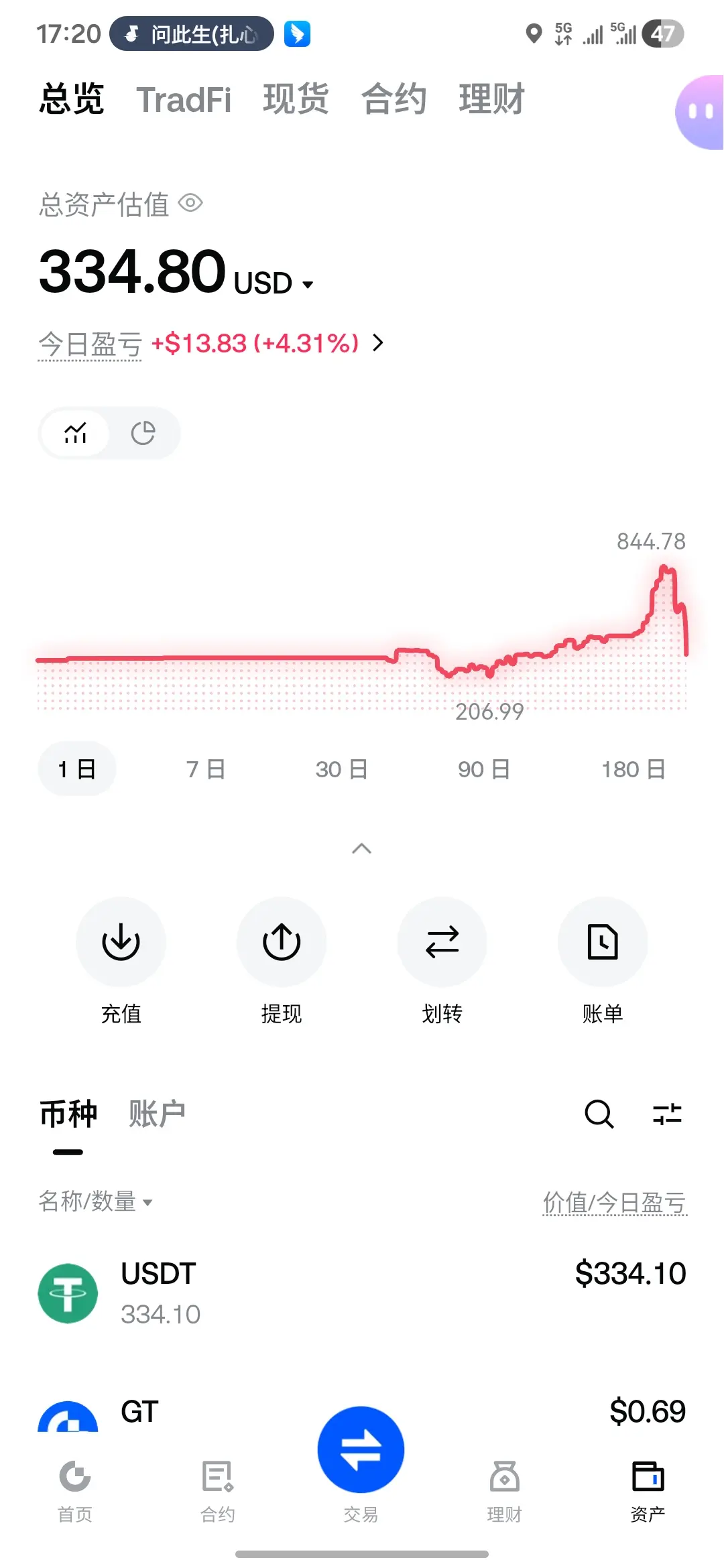Viewport: 724px width, 1568px height.
Task: Open the 合约 top tab
Action: (x=394, y=100)
